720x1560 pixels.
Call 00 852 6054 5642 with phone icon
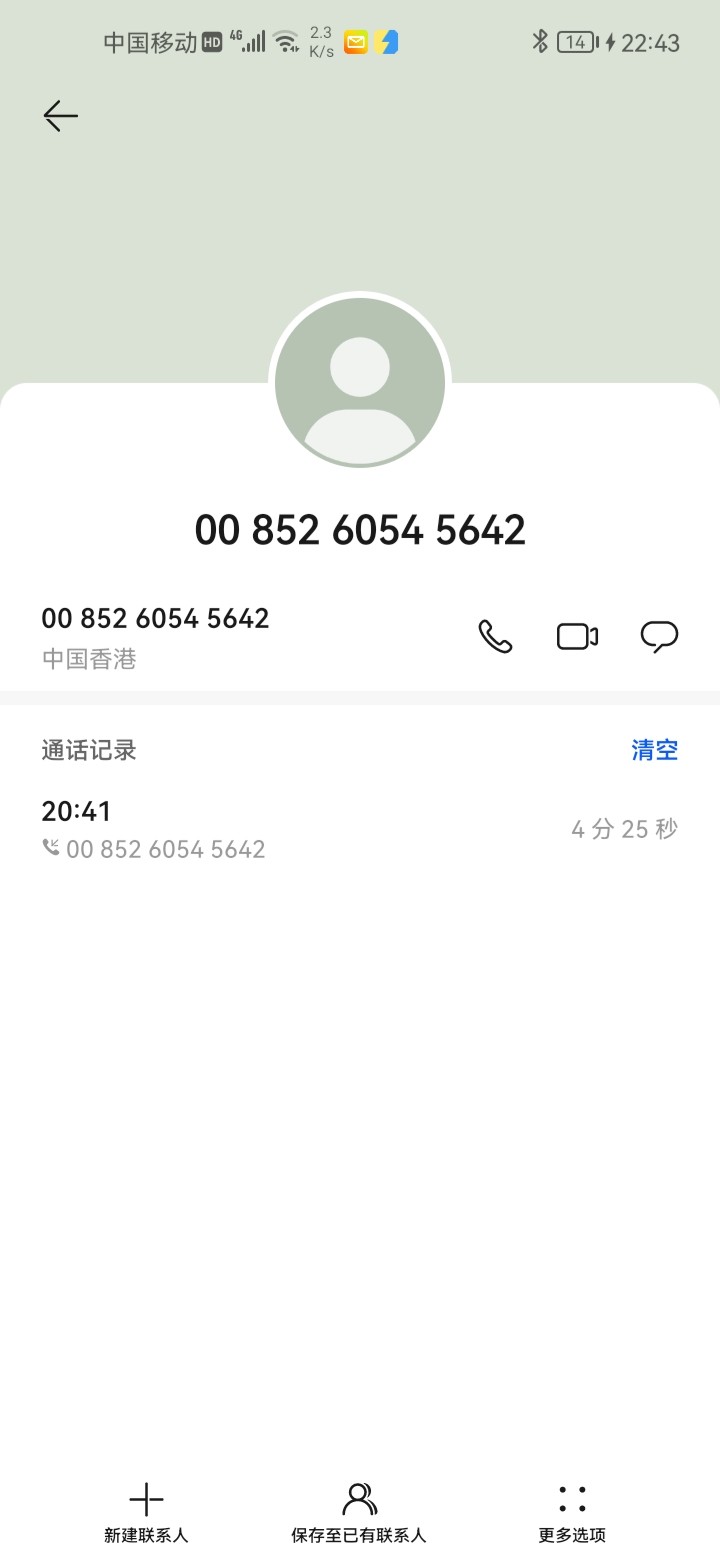coord(495,637)
